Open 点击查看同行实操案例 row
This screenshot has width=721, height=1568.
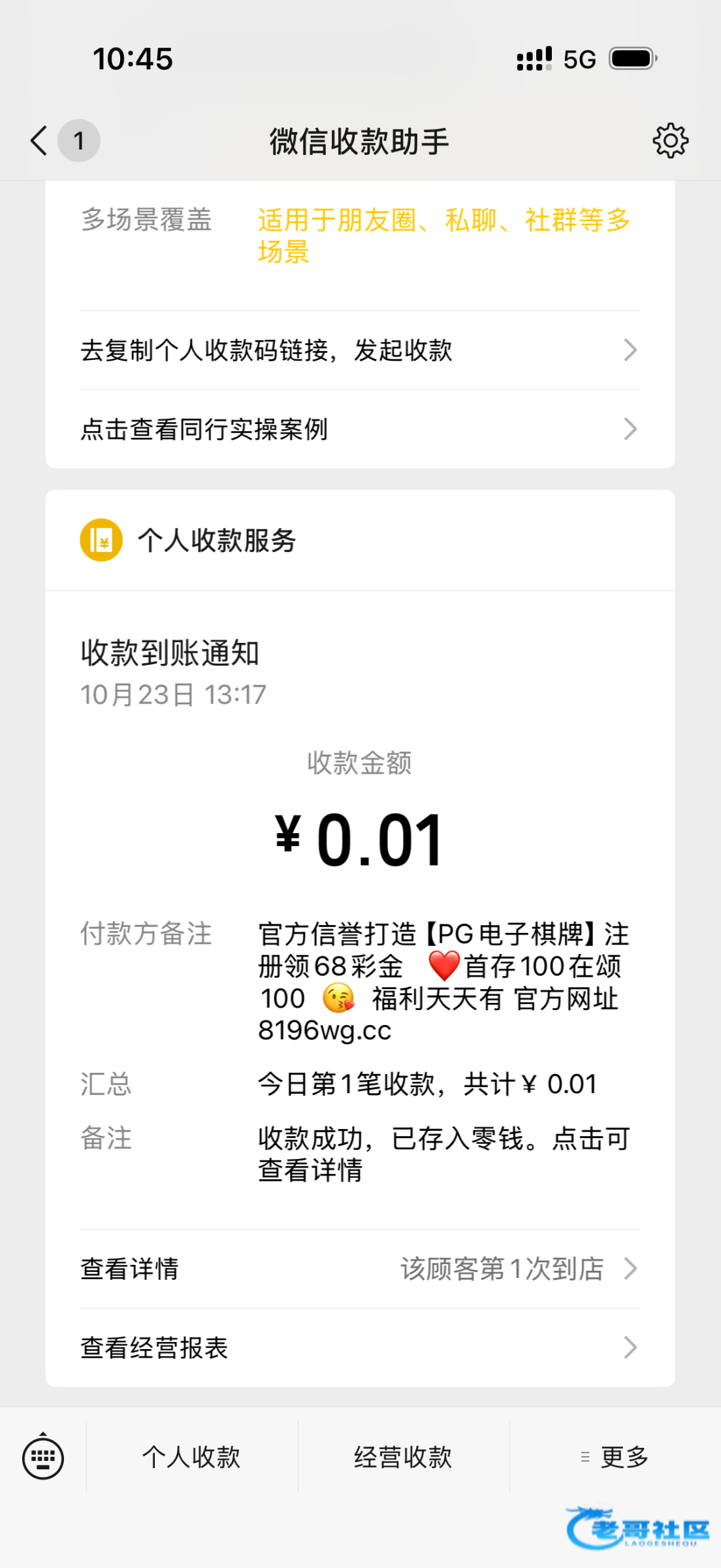(x=359, y=429)
